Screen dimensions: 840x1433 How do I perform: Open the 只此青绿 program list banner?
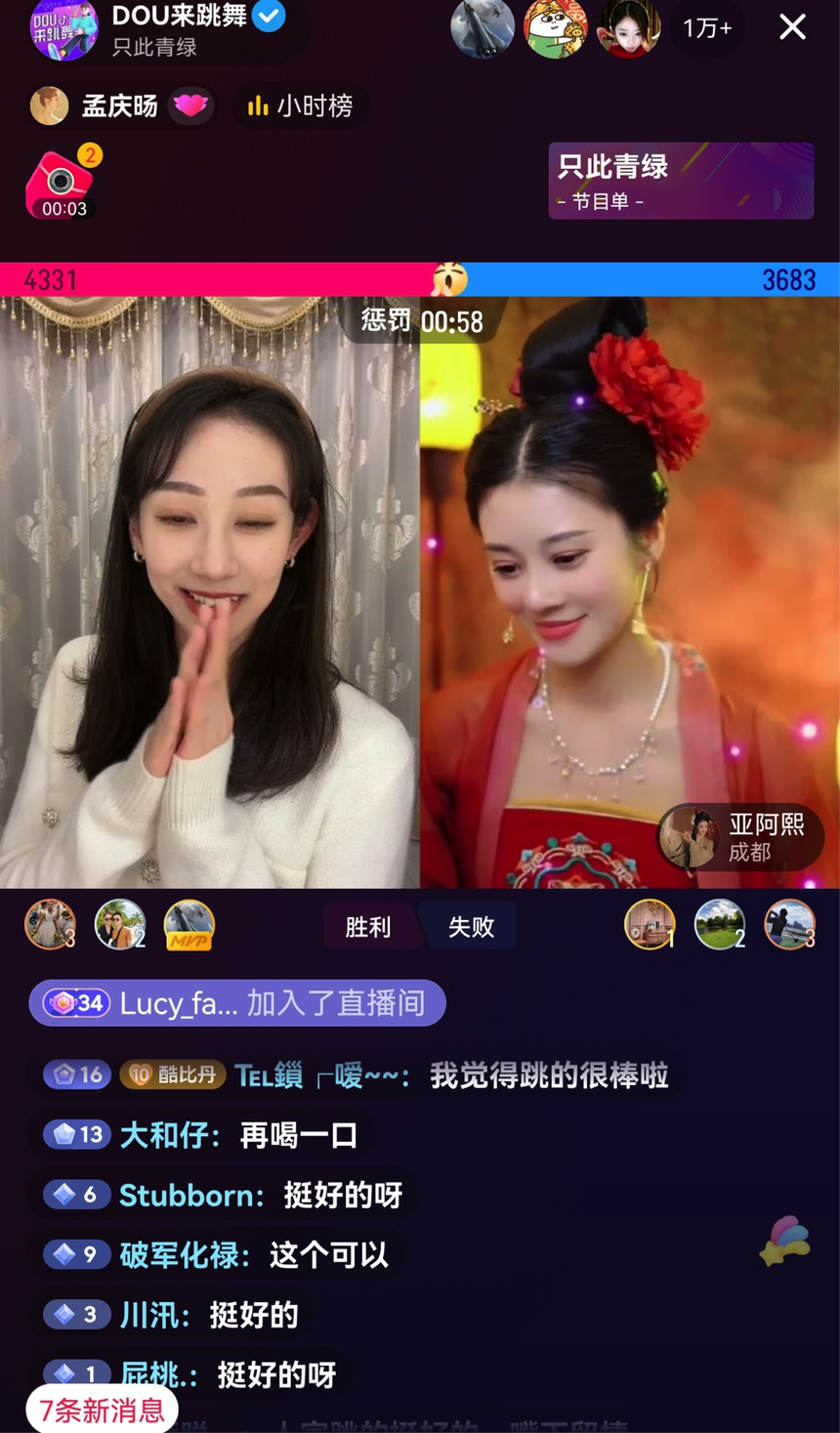(680, 181)
